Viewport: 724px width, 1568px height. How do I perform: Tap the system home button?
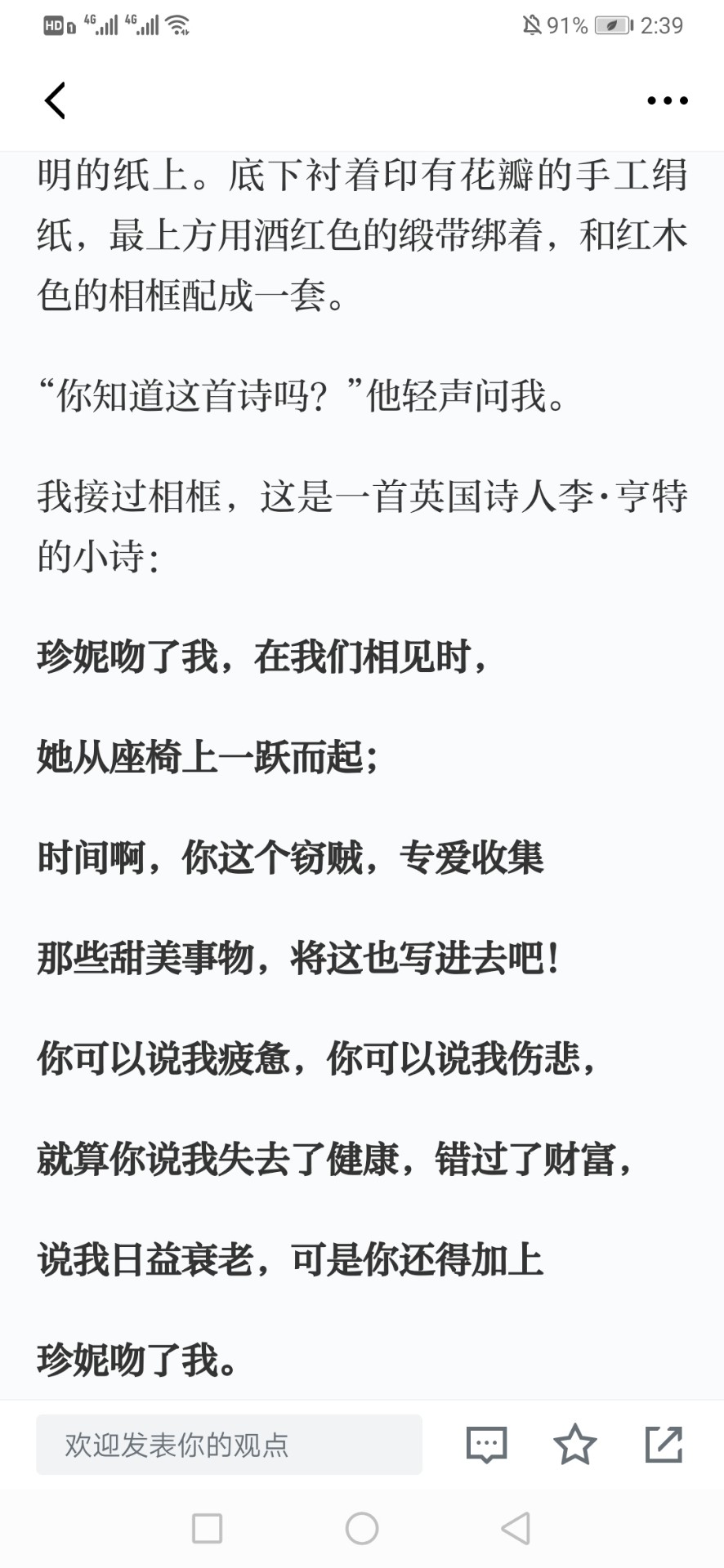coord(362,1528)
